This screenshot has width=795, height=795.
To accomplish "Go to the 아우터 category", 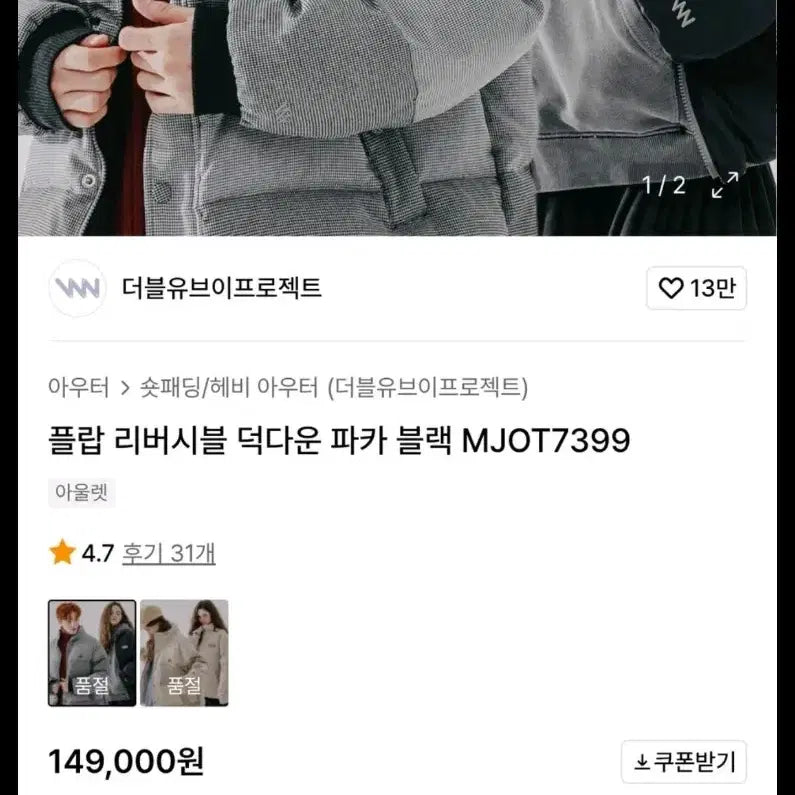I will [78, 386].
